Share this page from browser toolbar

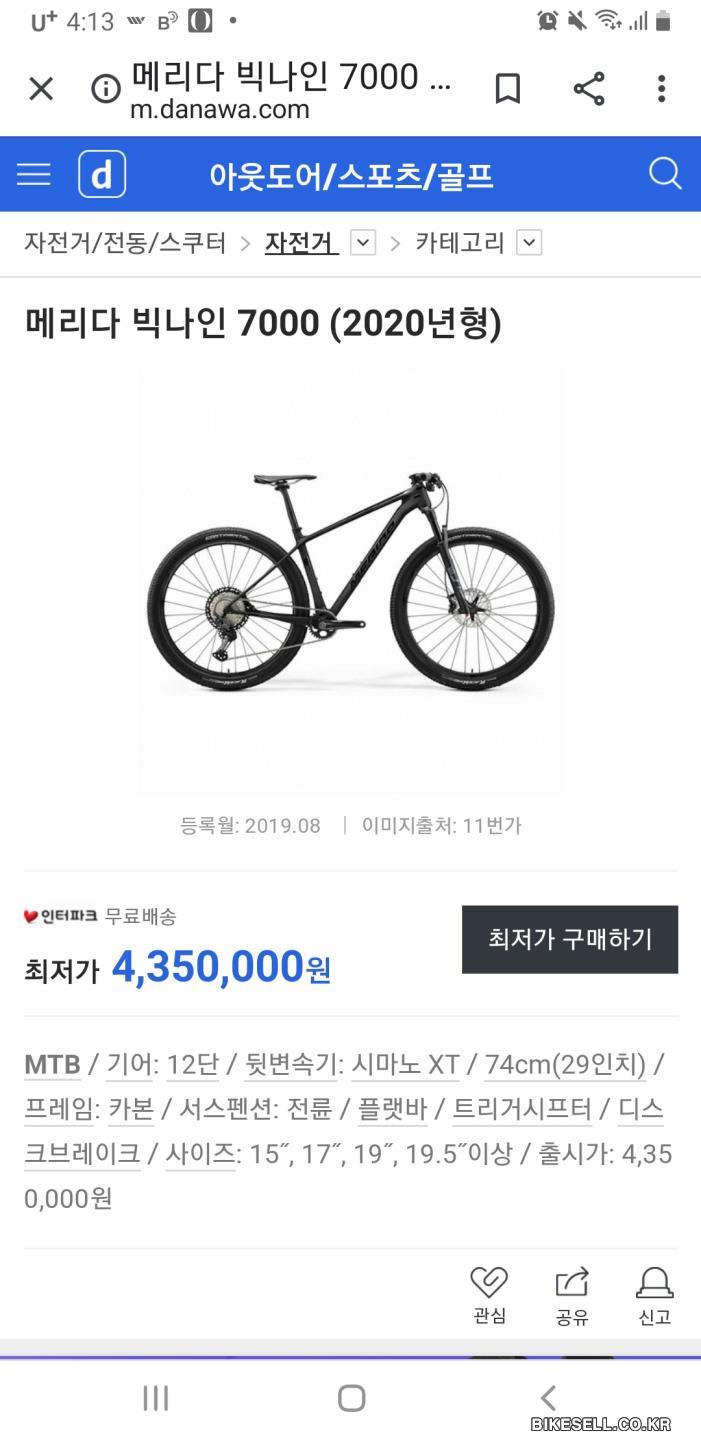589,89
